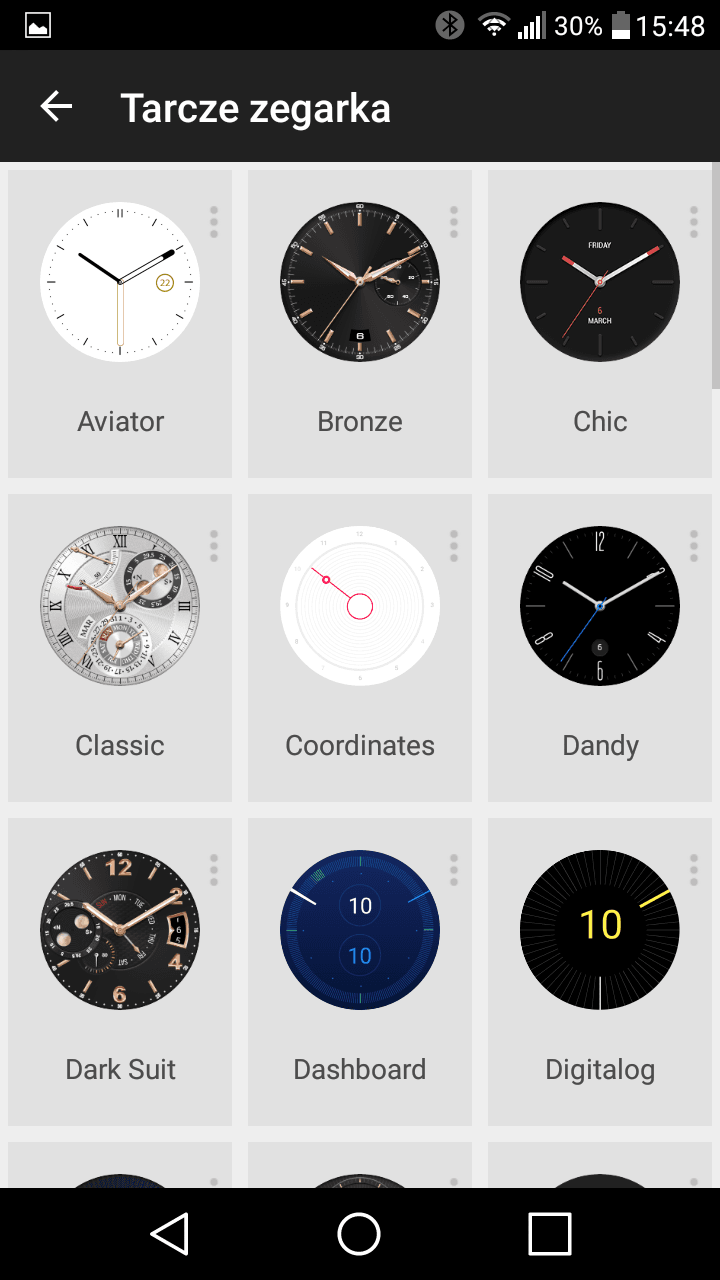
Task: Select the Aviator watch face
Action: pyautogui.click(x=120, y=324)
